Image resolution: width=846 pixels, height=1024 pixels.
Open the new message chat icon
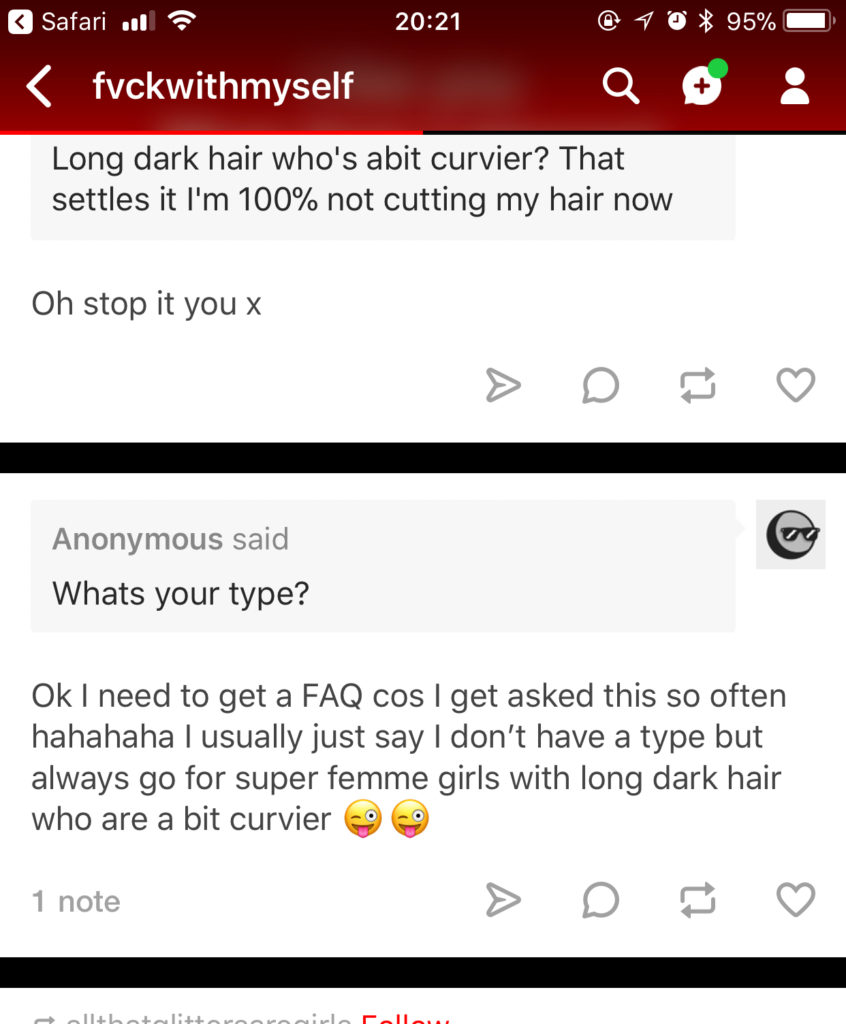703,85
